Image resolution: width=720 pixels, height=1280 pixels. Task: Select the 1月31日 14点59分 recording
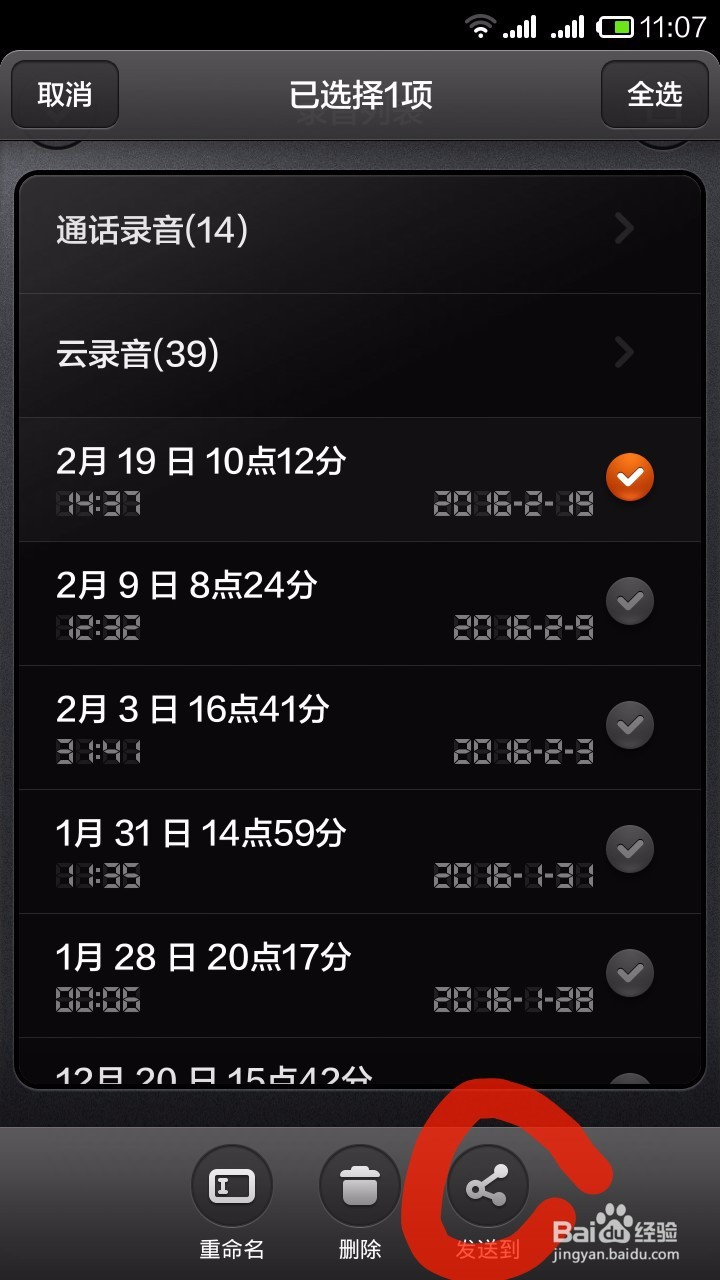click(629, 849)
